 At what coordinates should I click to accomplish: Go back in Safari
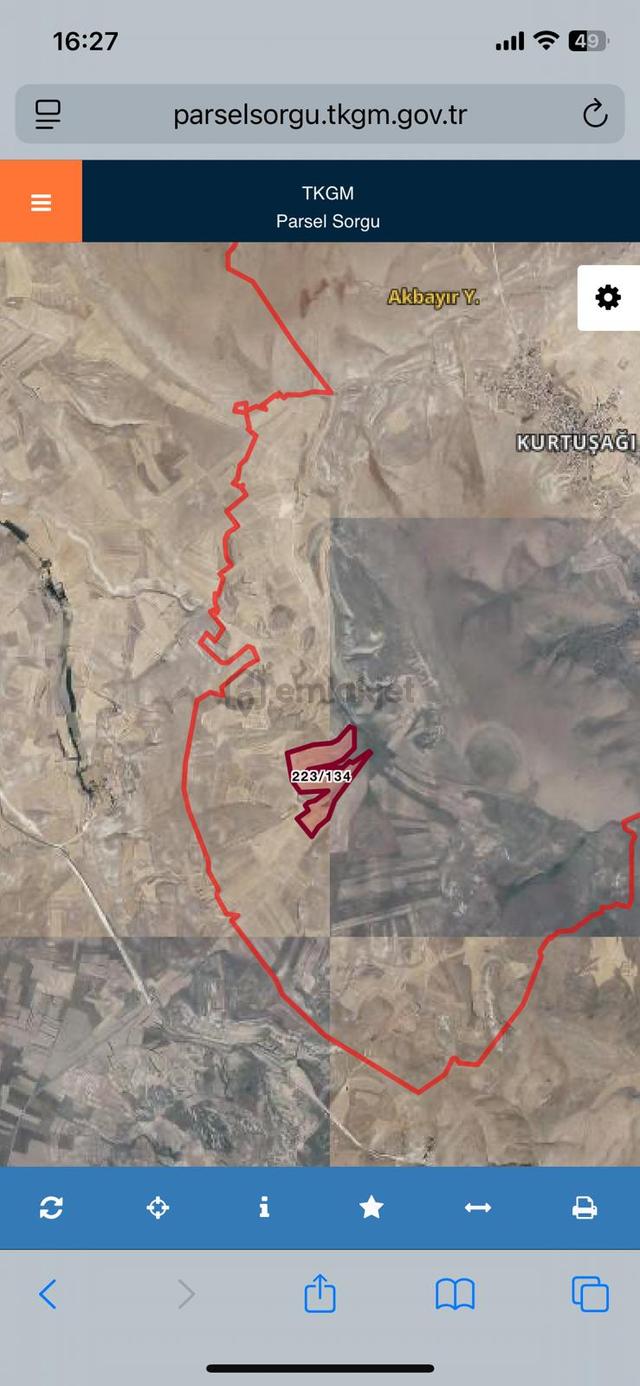click(x=48, y=1294)
